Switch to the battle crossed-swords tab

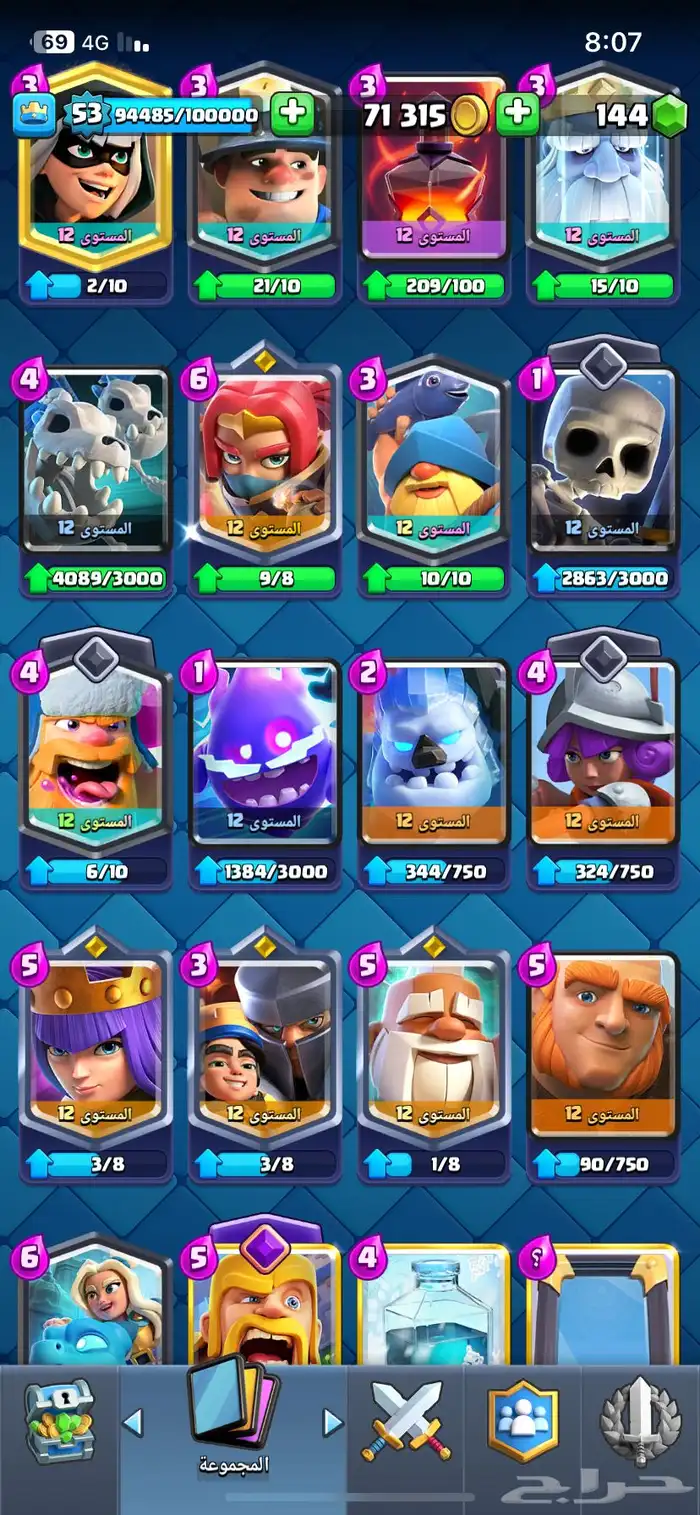pyautogui.click(x=406, y=1420)
